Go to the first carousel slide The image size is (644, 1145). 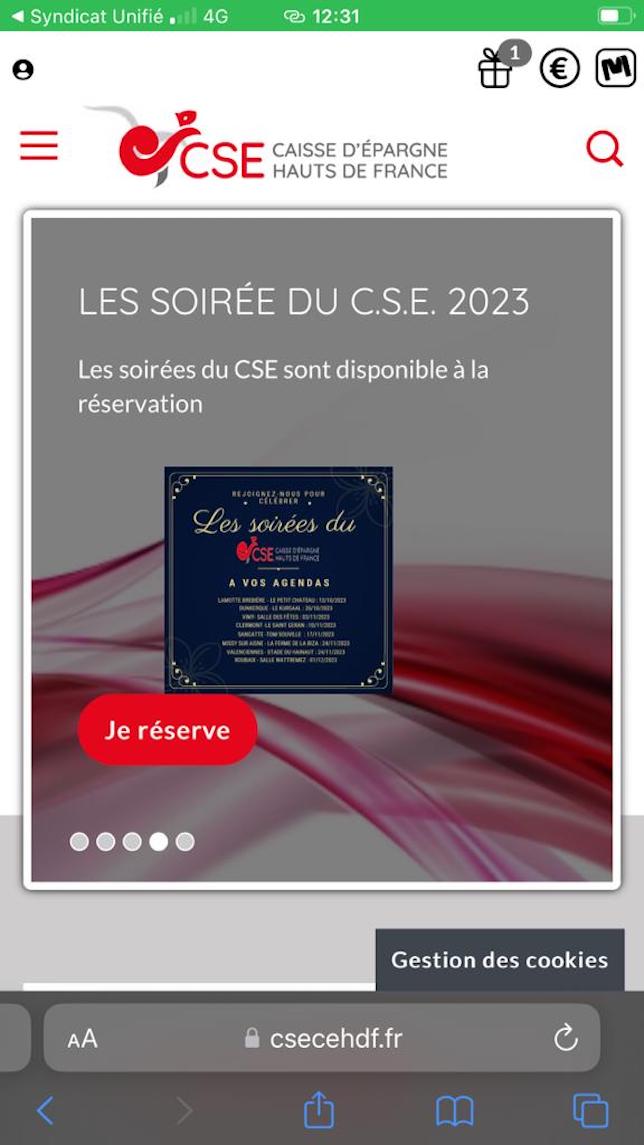click(x=79, y=842)
